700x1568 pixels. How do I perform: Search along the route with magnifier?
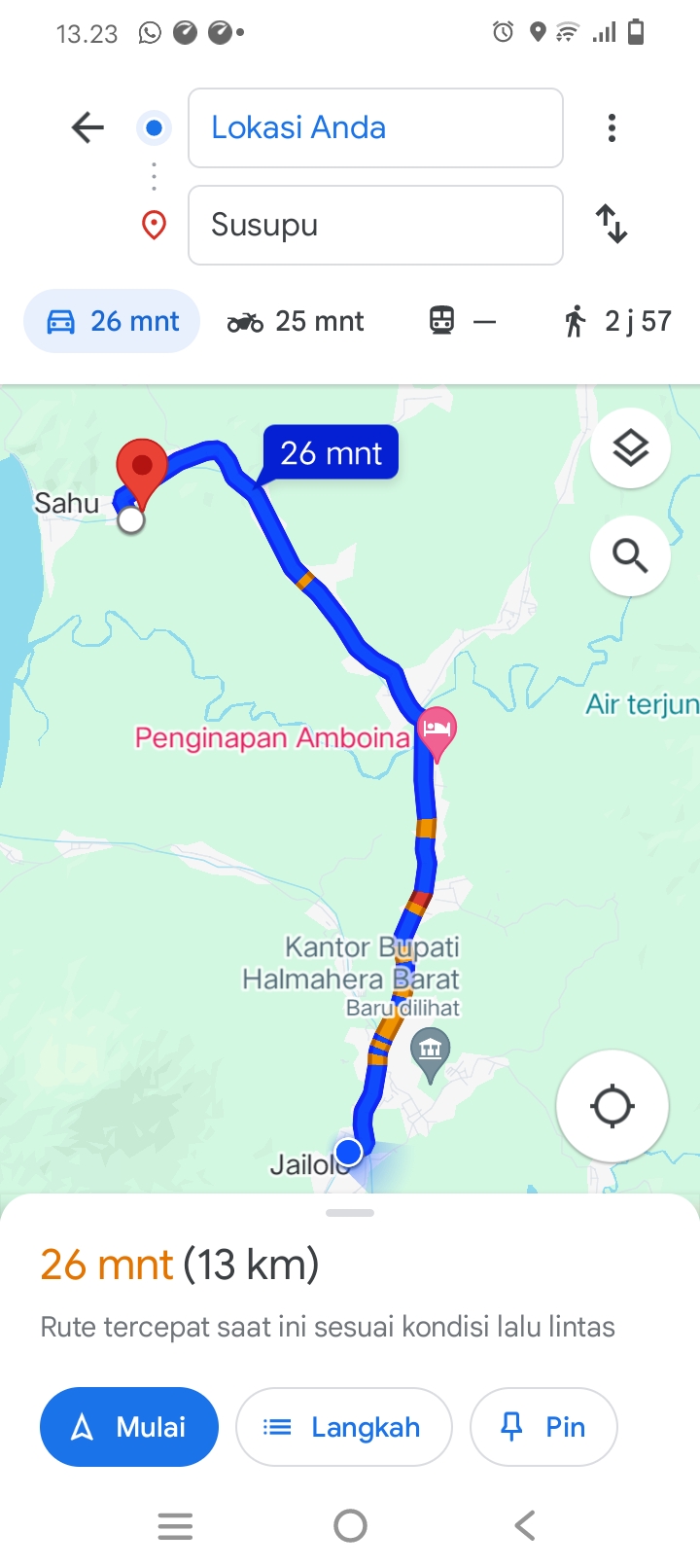630,555
